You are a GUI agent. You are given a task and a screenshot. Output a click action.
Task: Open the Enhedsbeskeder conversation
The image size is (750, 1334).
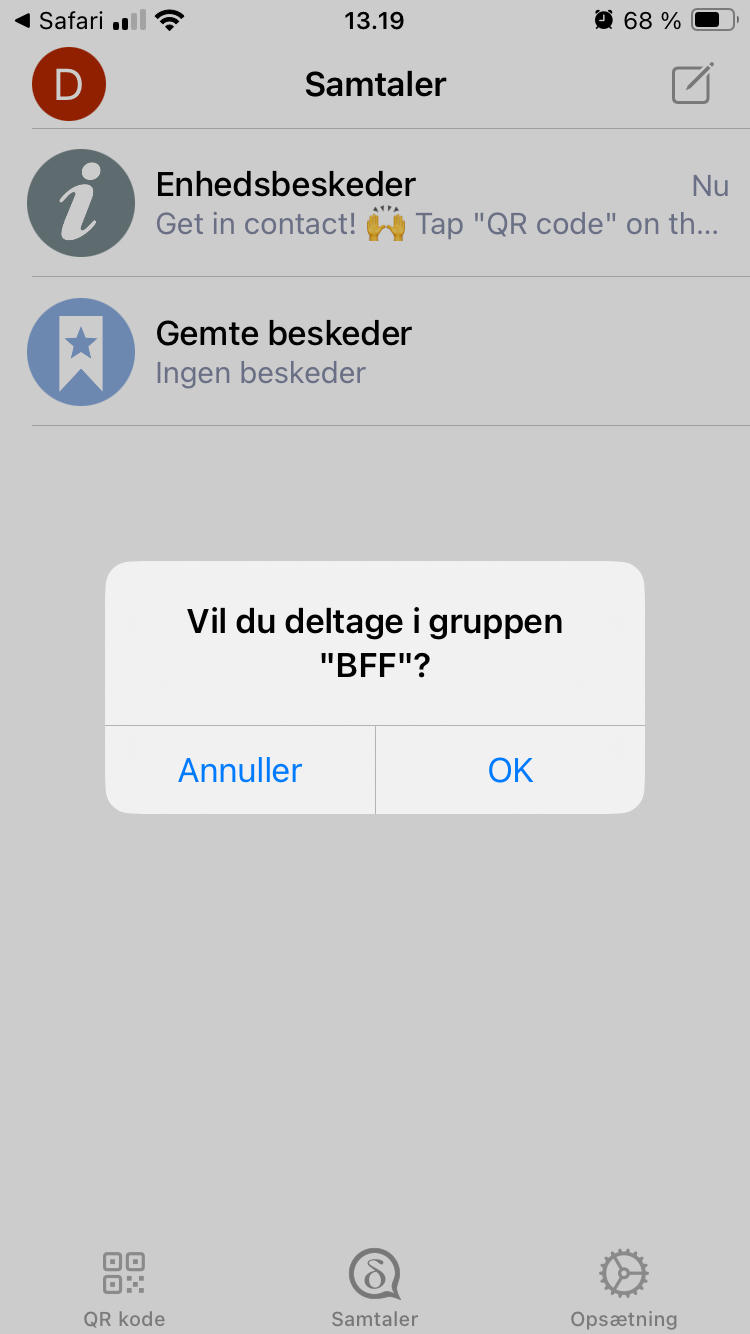pos(375,202)
